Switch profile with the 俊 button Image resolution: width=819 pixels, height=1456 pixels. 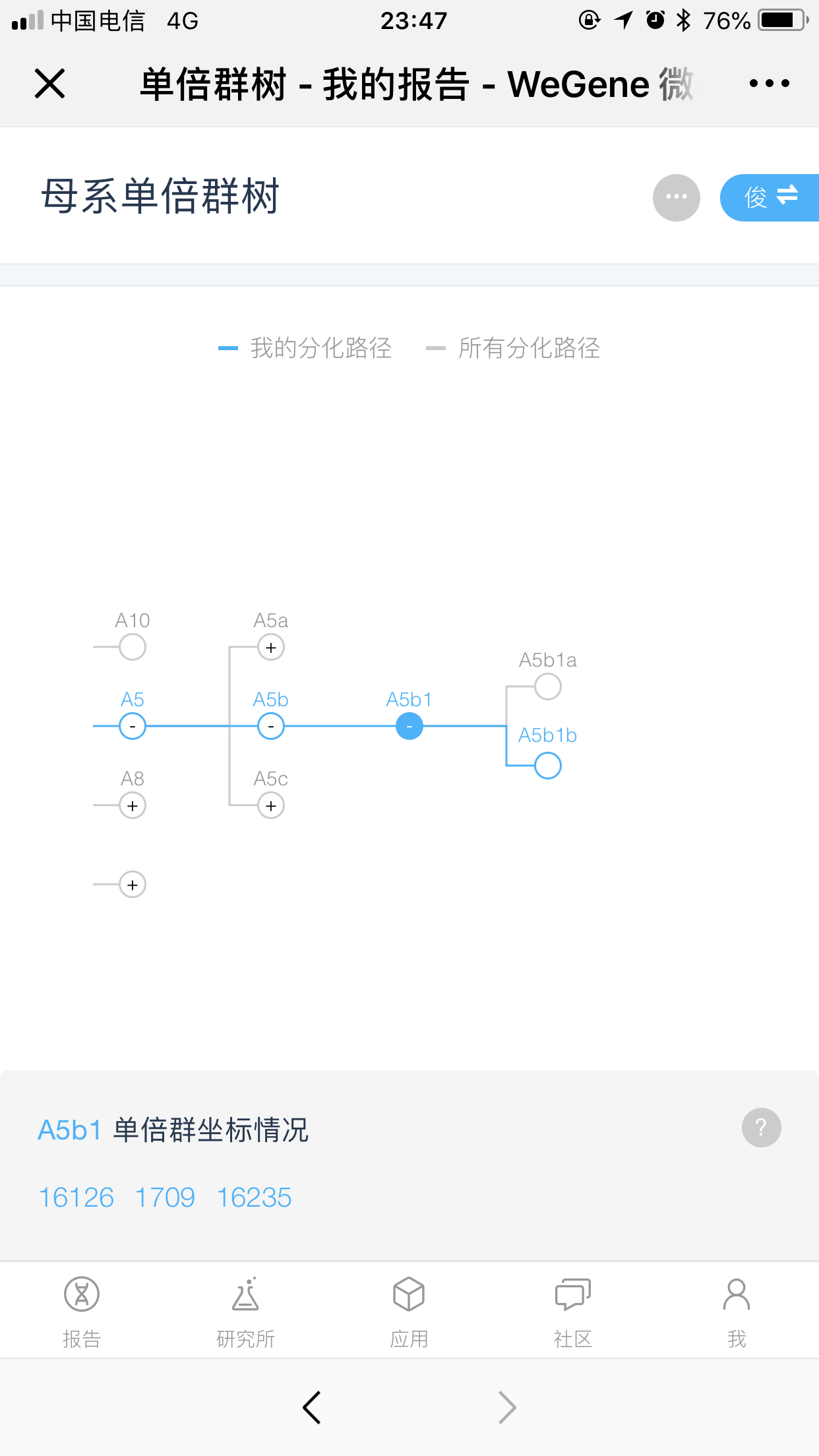pos(770,197)
